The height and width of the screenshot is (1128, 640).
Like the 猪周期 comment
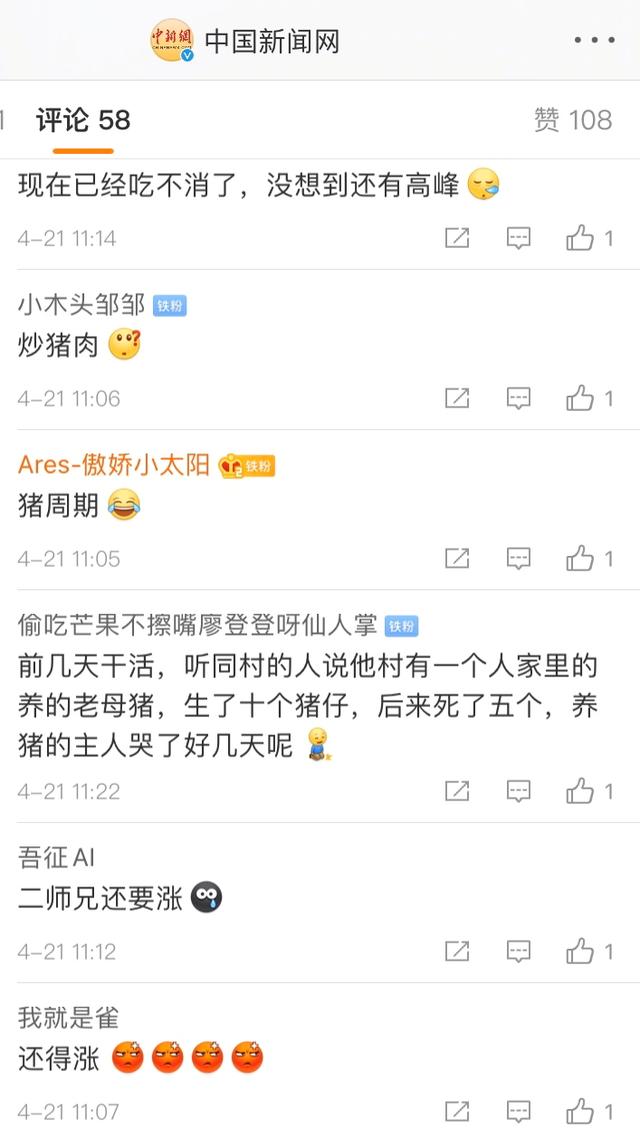[581, 558]
